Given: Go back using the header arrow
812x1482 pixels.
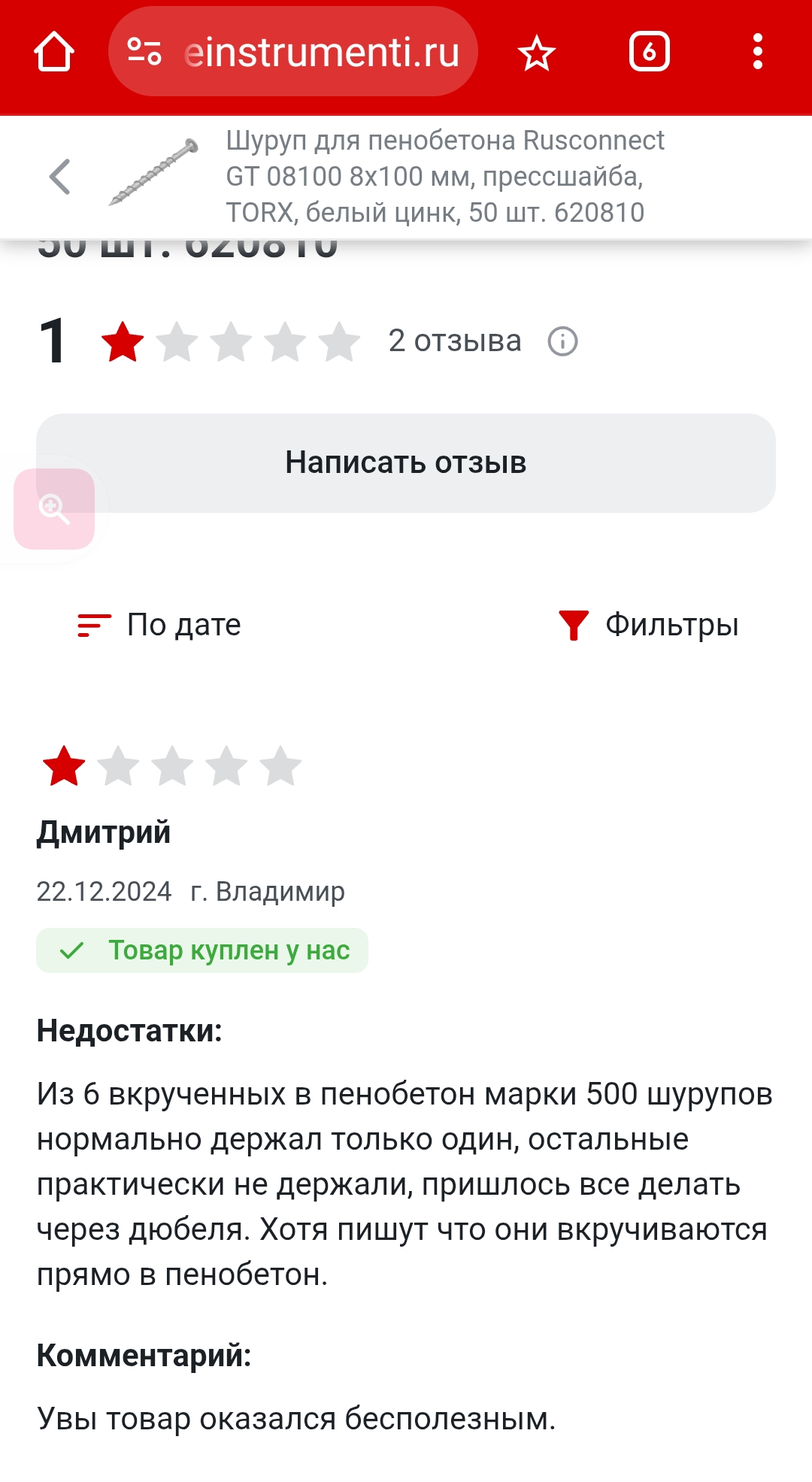Looking at the screenshot, I should [60, 177].
